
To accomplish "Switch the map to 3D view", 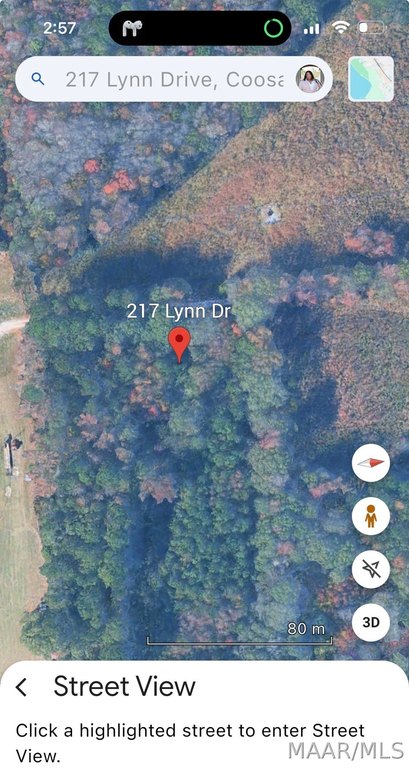I will pos(371,622).
